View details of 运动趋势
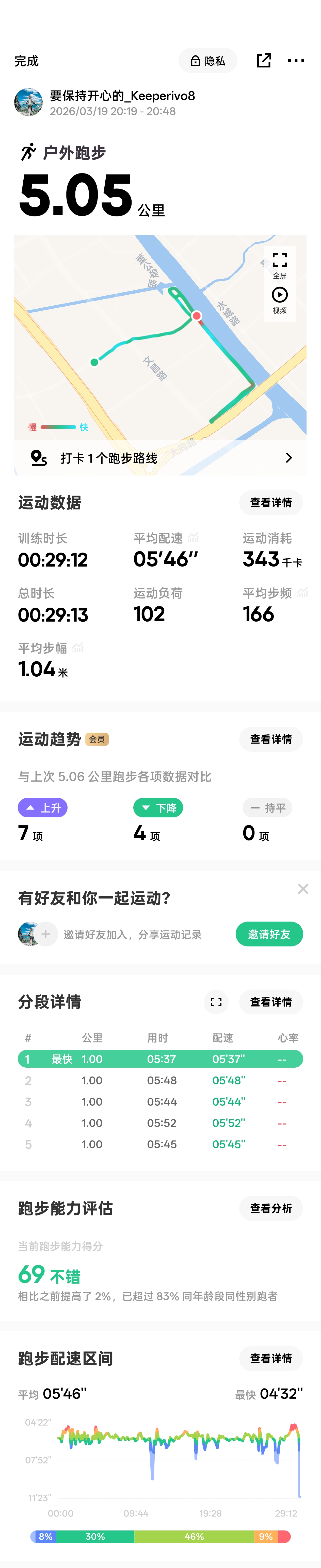Screen dimensions: 321x1568 (271, 739)
